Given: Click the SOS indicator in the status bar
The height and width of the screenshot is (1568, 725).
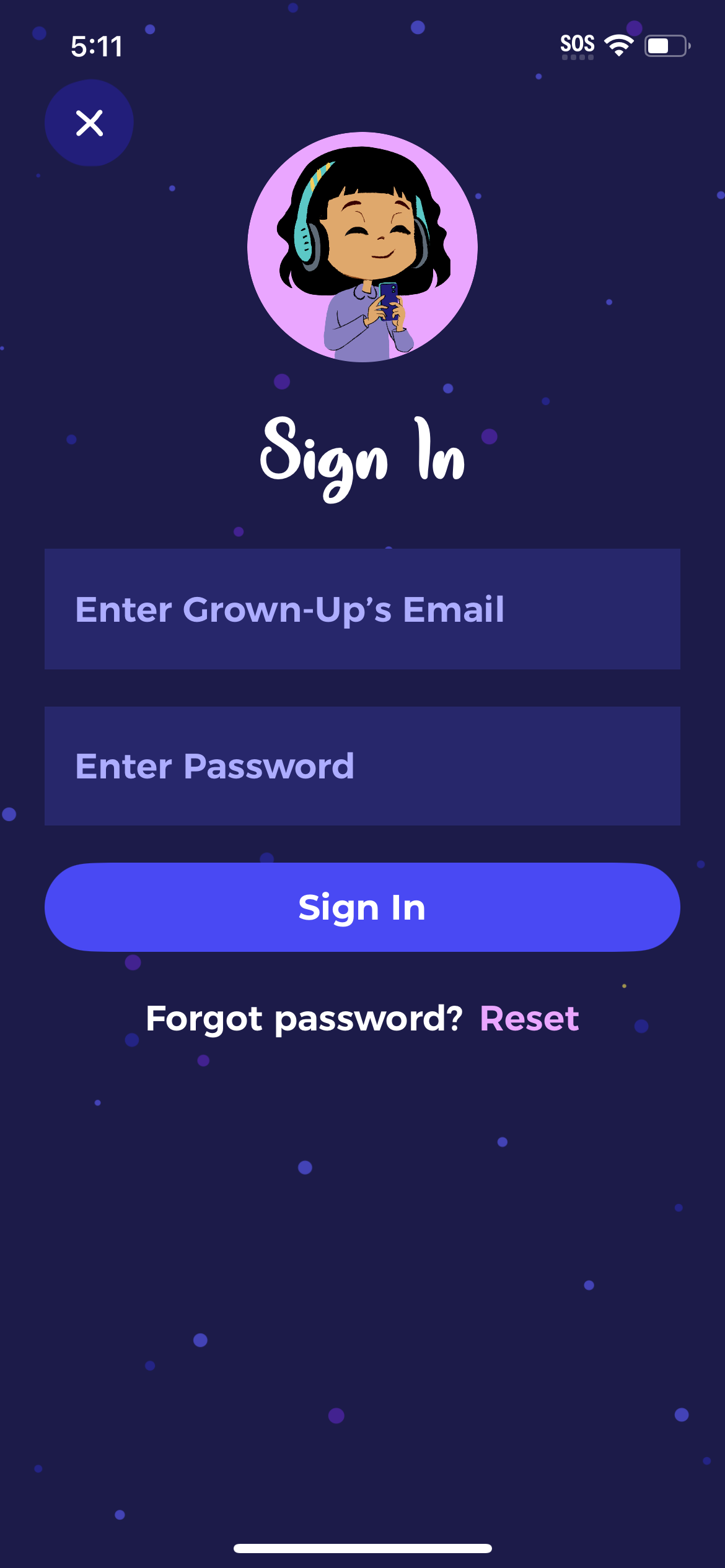Looking at the screenshot, I should coord(576,42).
